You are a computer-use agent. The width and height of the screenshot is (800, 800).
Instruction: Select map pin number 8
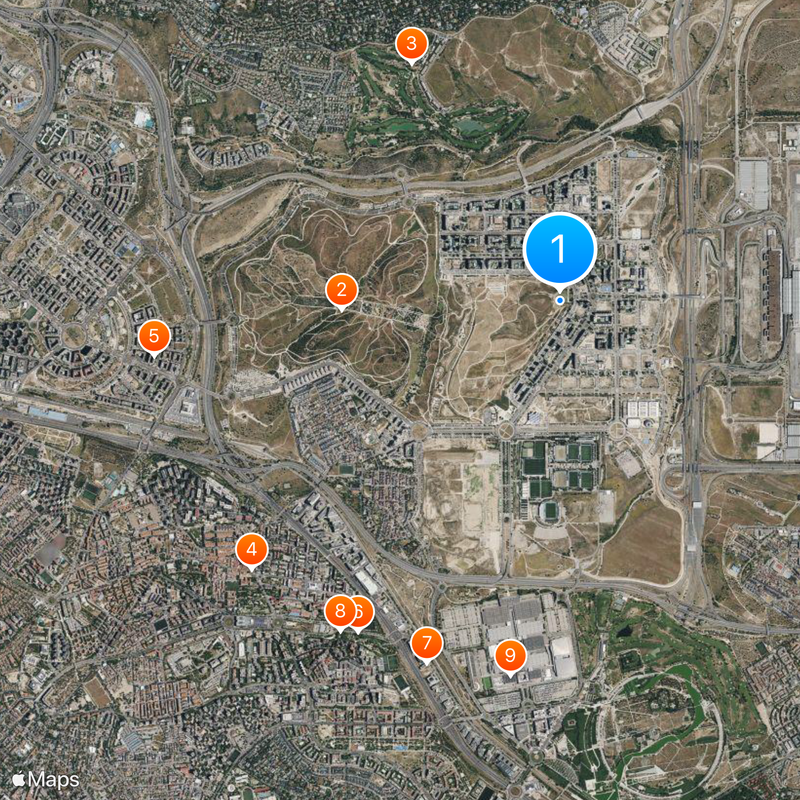[x=337, y=611]
